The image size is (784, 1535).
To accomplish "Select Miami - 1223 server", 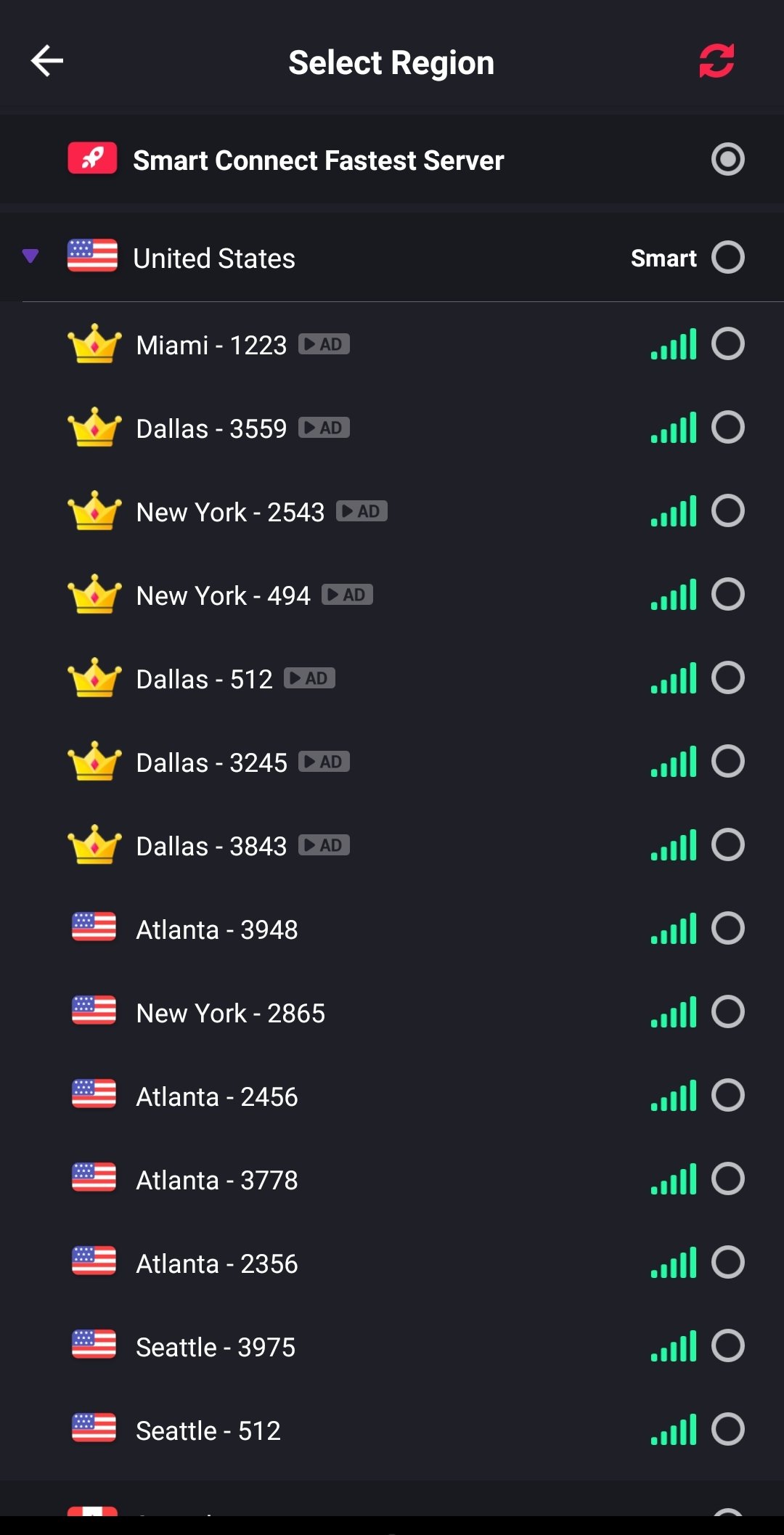I will click(727, 344).
